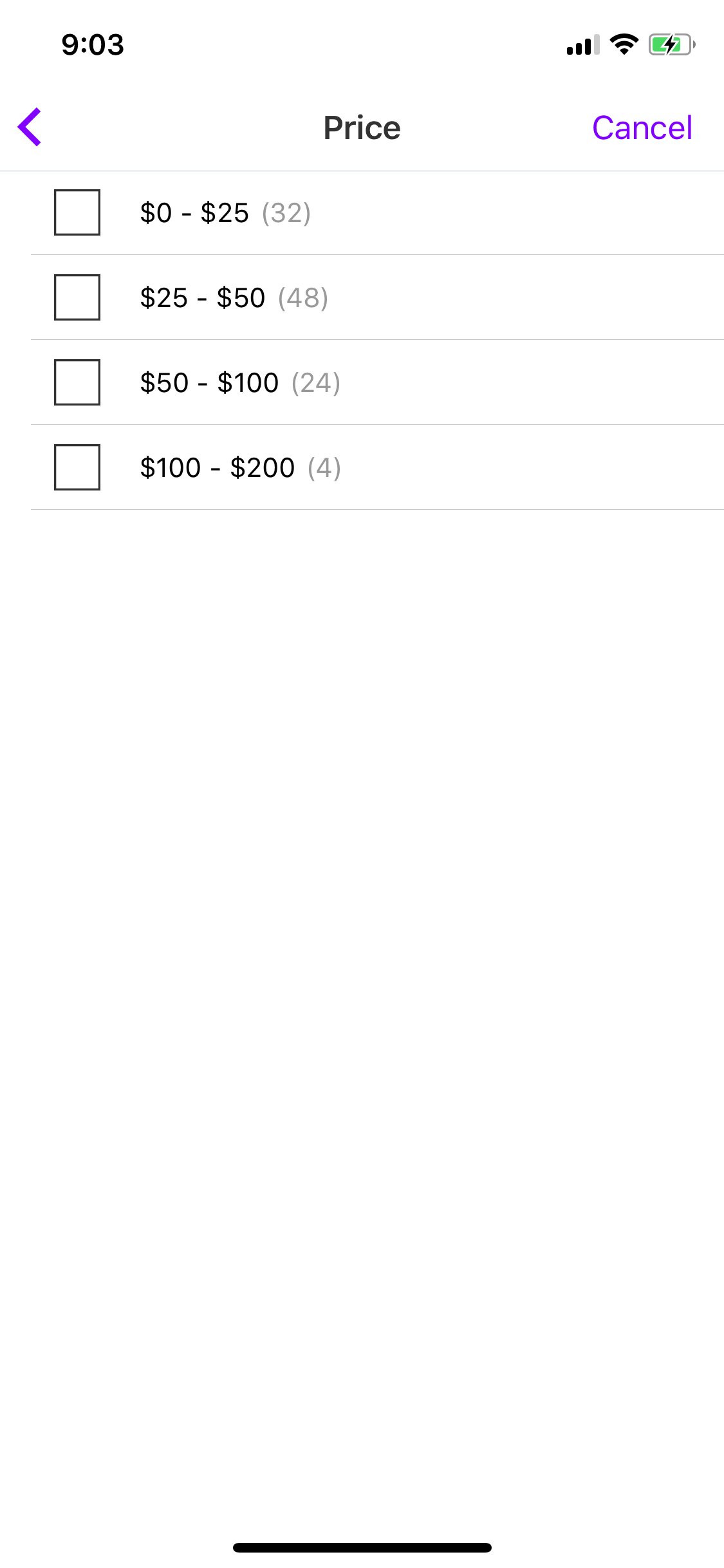Tick the $50 - $100 option
The width and height of the screenshot is (724, 1568).
point(77,382)
